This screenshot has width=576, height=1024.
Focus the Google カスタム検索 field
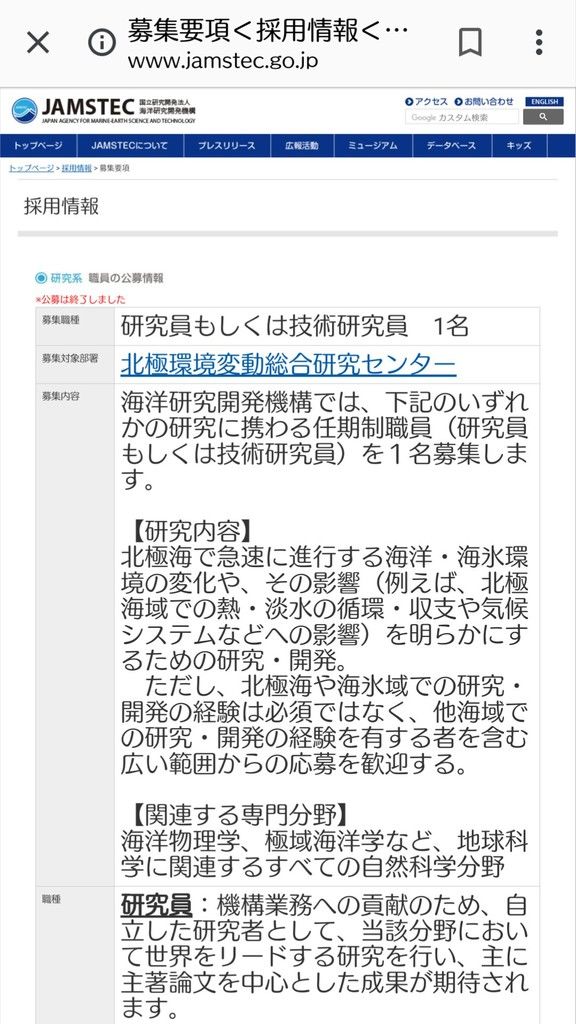tap(462, 118)
